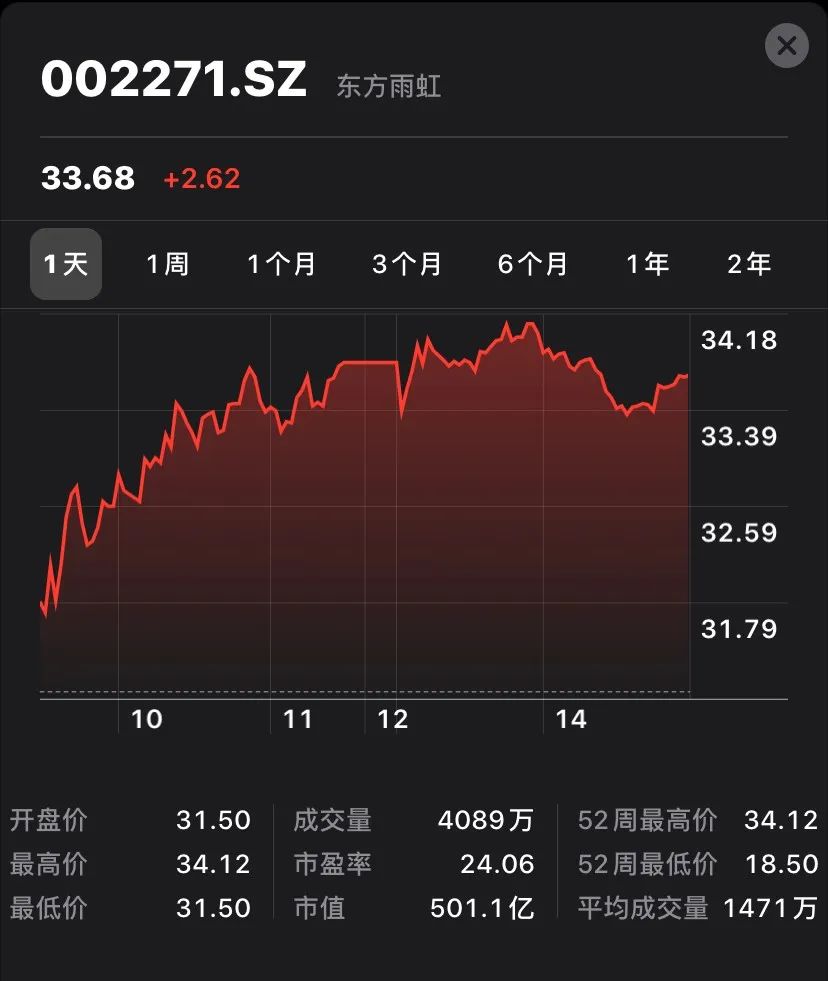Click the 14 o'clock time axis marker
The width and height of the screenshot is (828, 981).
point(571,718)
